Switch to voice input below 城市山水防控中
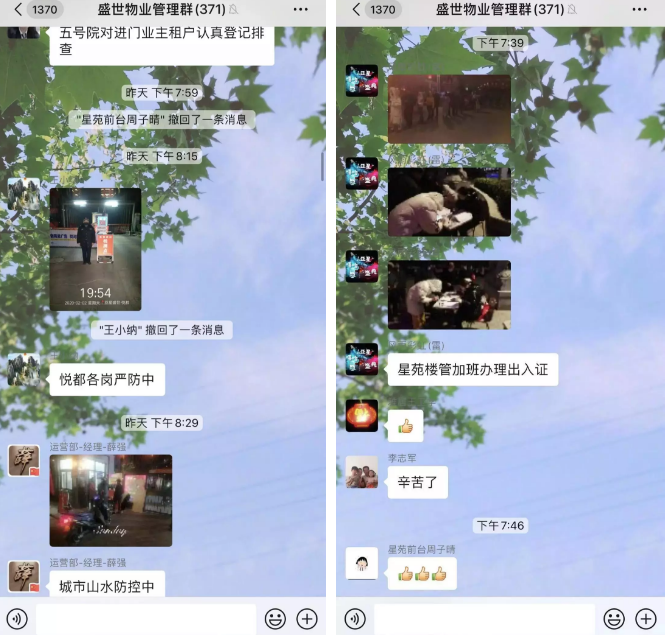Image resolution: width=668 pixels, height=635 pixels. point(16,618)
